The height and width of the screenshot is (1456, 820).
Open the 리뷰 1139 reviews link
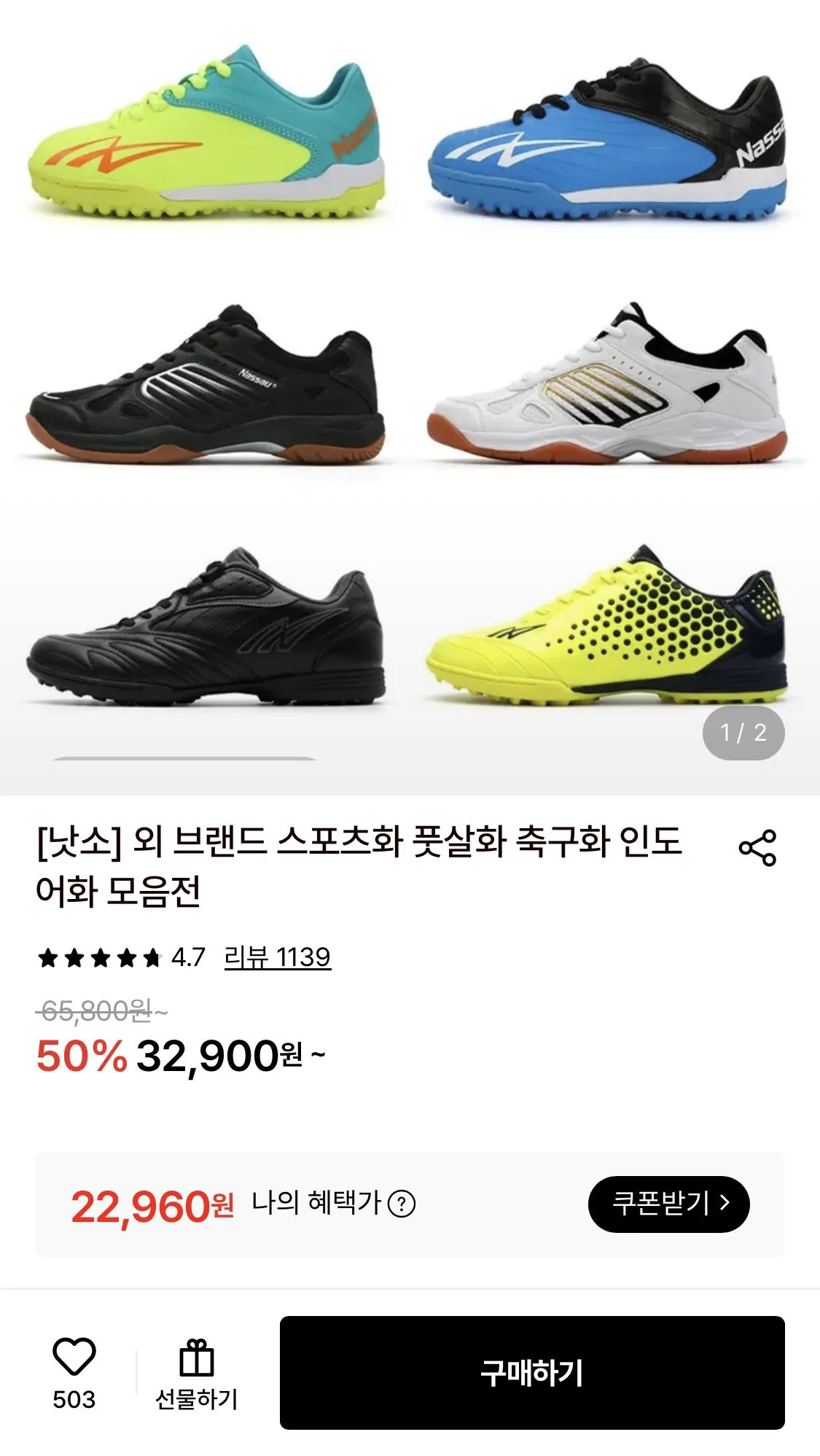pyautogui.click(x=278, y=957)
